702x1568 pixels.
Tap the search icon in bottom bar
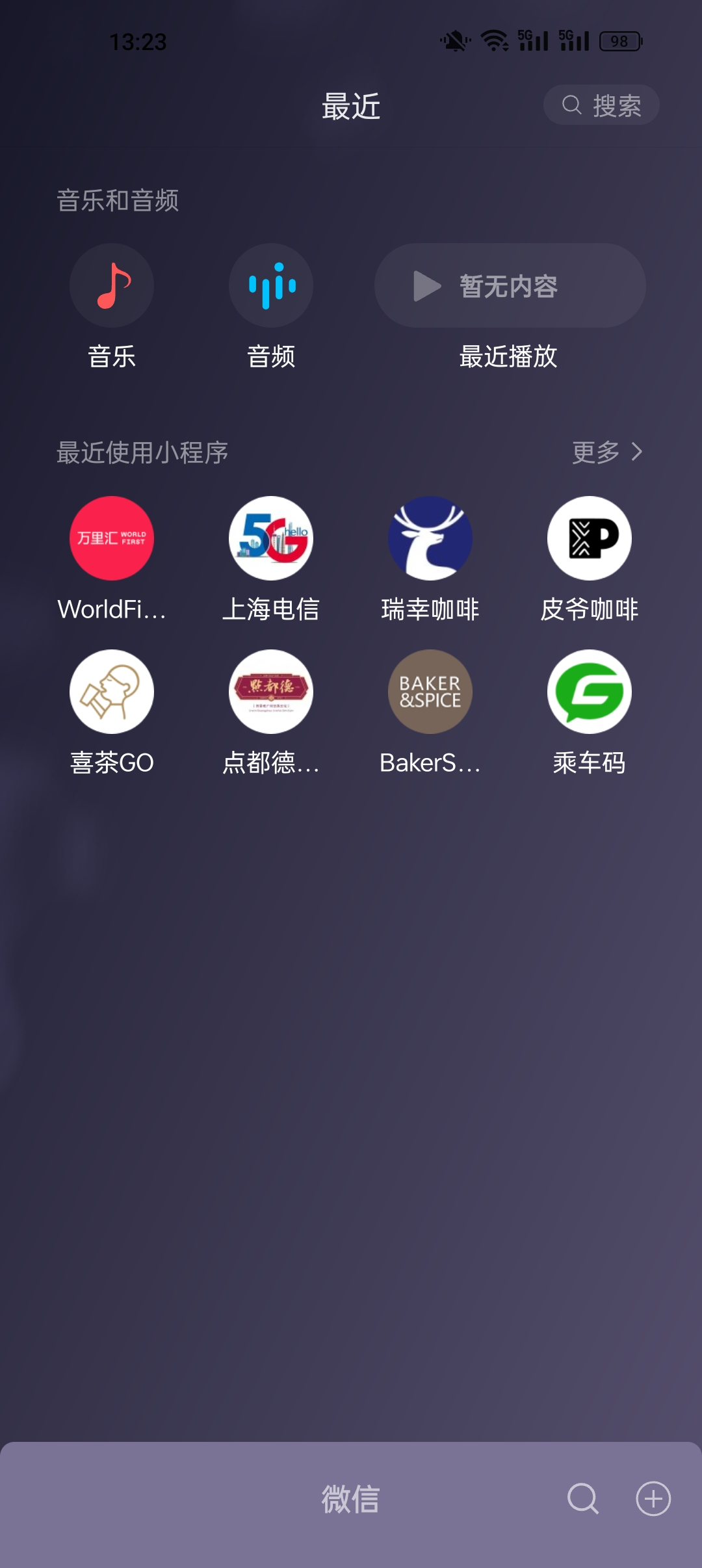(582, 1498)
